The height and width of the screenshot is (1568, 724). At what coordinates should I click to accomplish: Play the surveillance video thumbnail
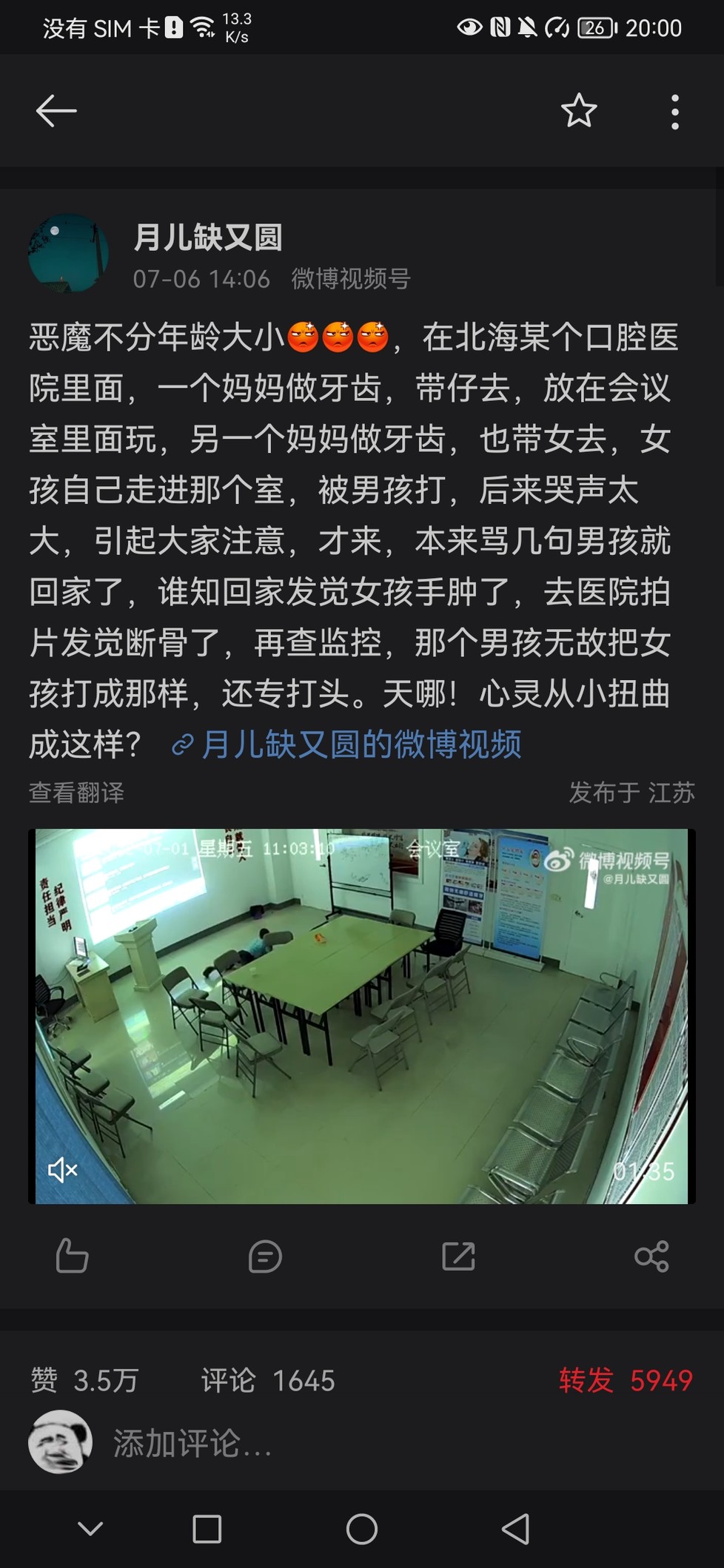pos(361,1016)
